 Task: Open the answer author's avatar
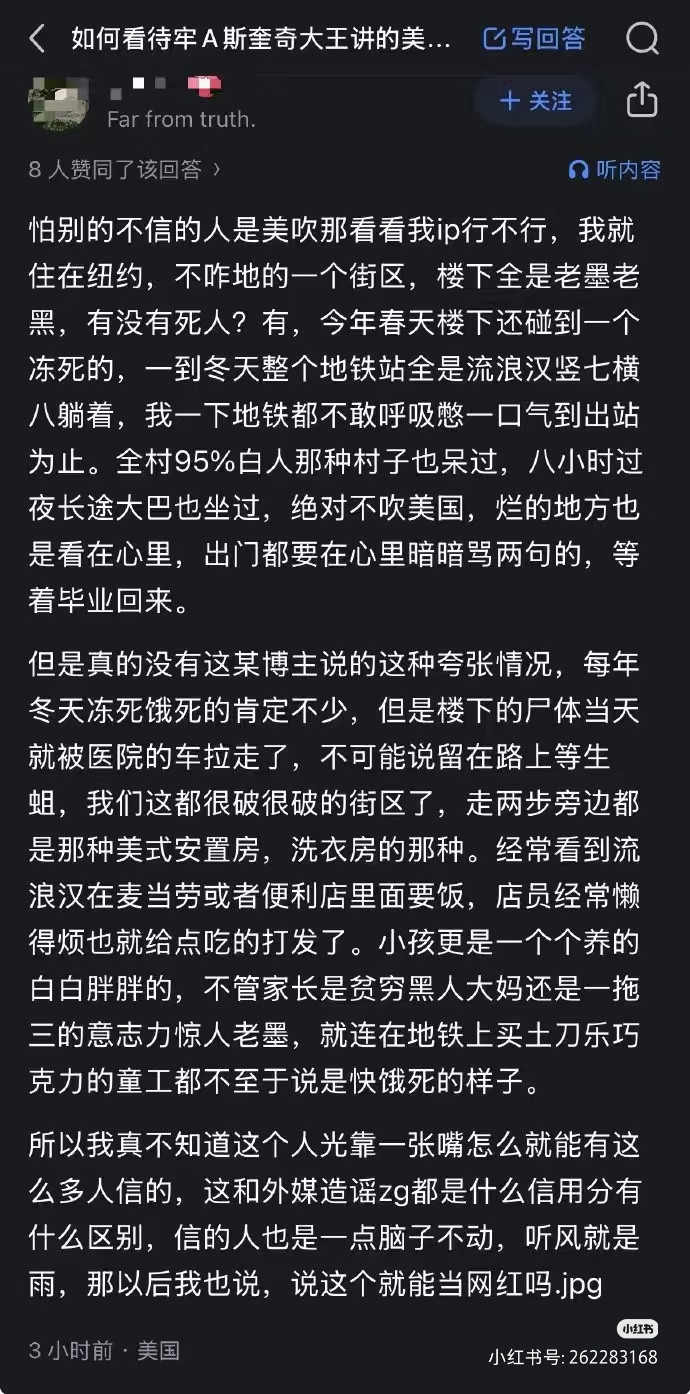pos(59,100)
